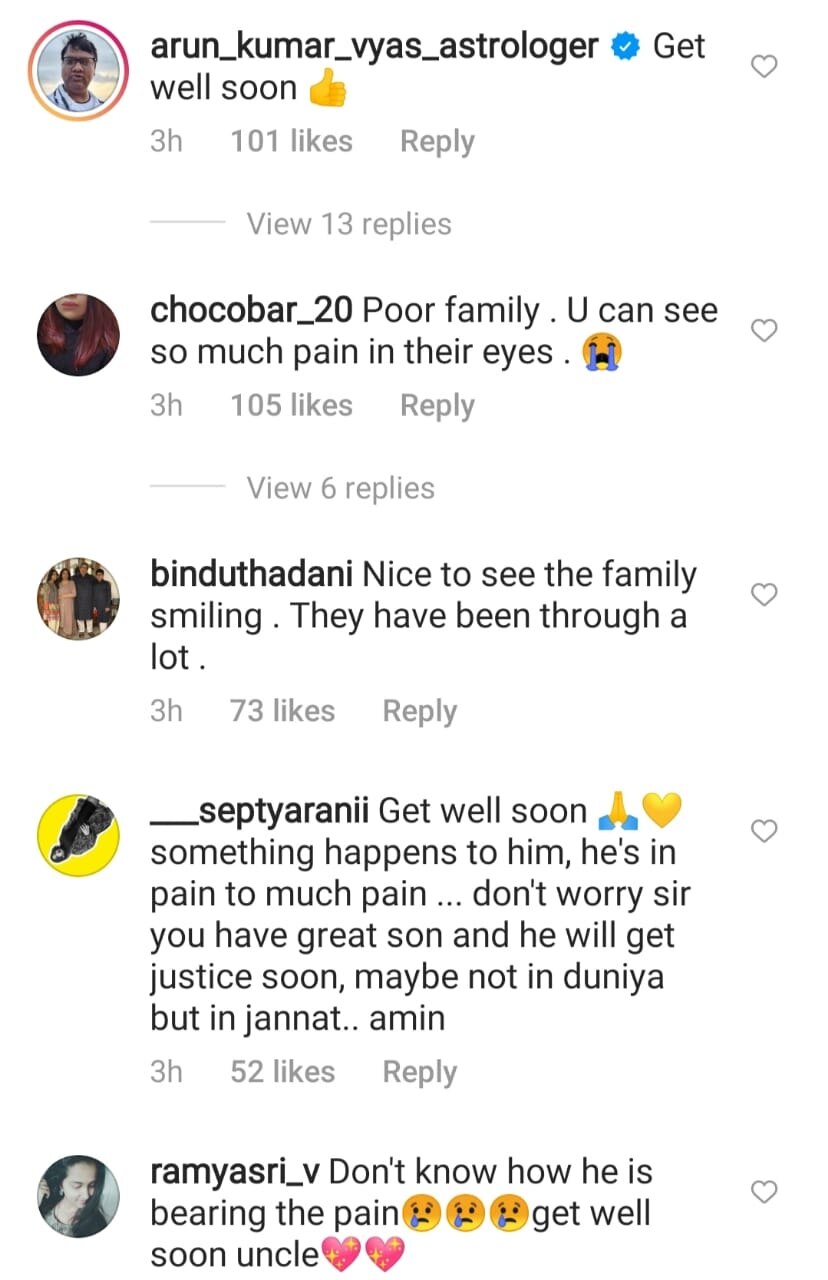Reply to binduthadani's comment
828x1280 pixels.
[419, 711]
